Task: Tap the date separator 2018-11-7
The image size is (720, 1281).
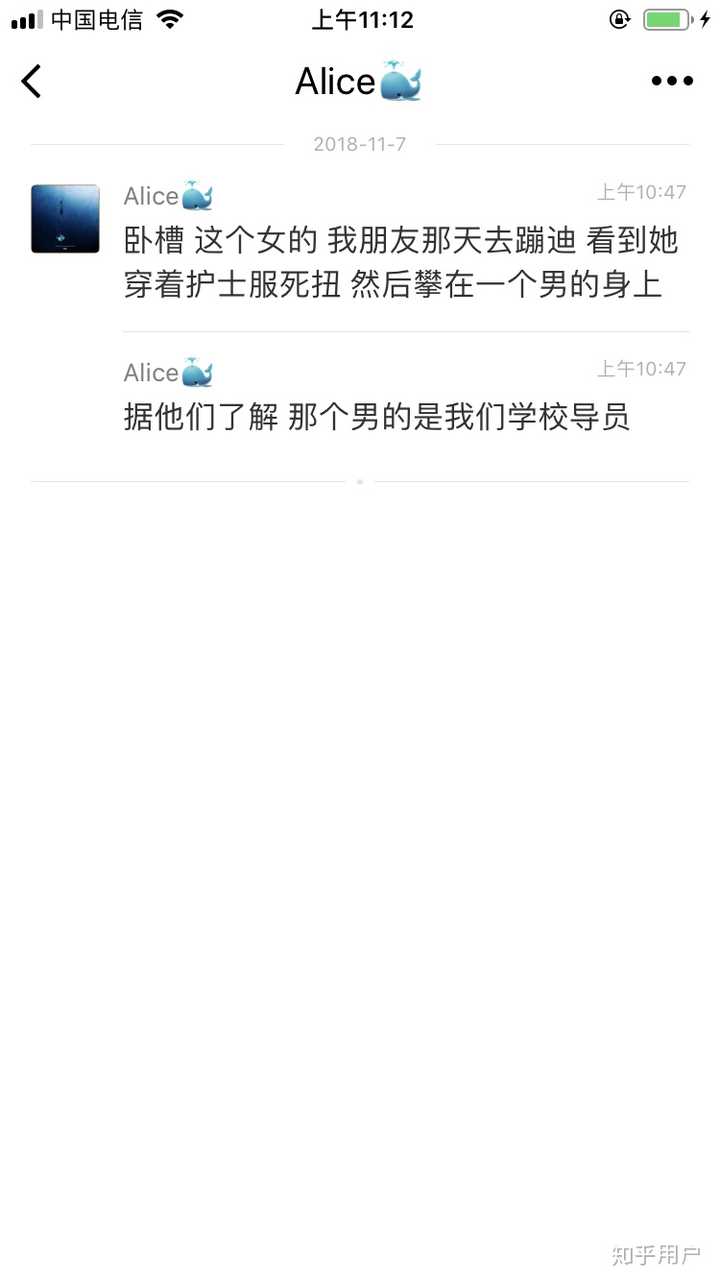Action: point(360,144)
